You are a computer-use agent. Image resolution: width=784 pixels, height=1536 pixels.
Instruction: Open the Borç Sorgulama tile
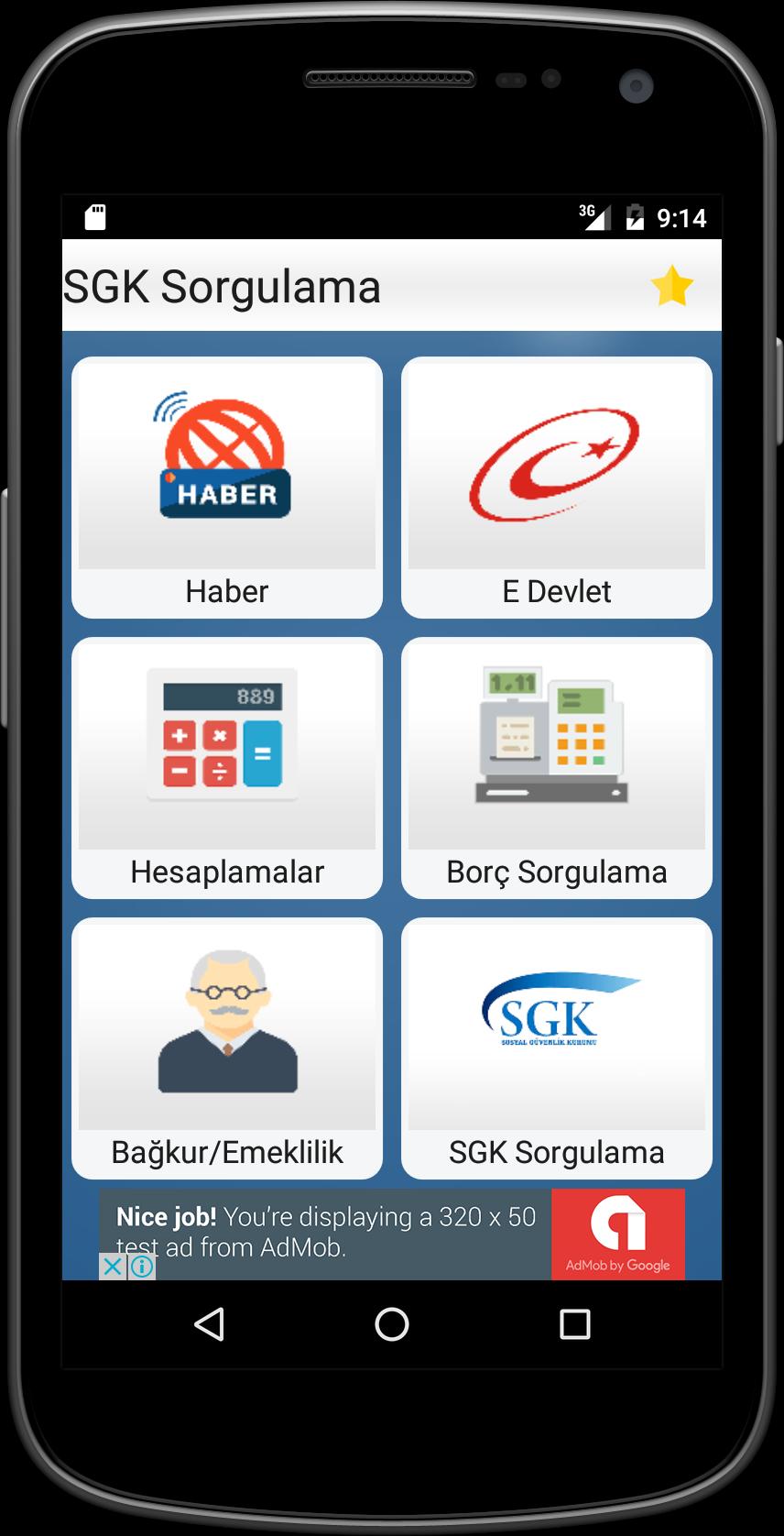point(557,767)
